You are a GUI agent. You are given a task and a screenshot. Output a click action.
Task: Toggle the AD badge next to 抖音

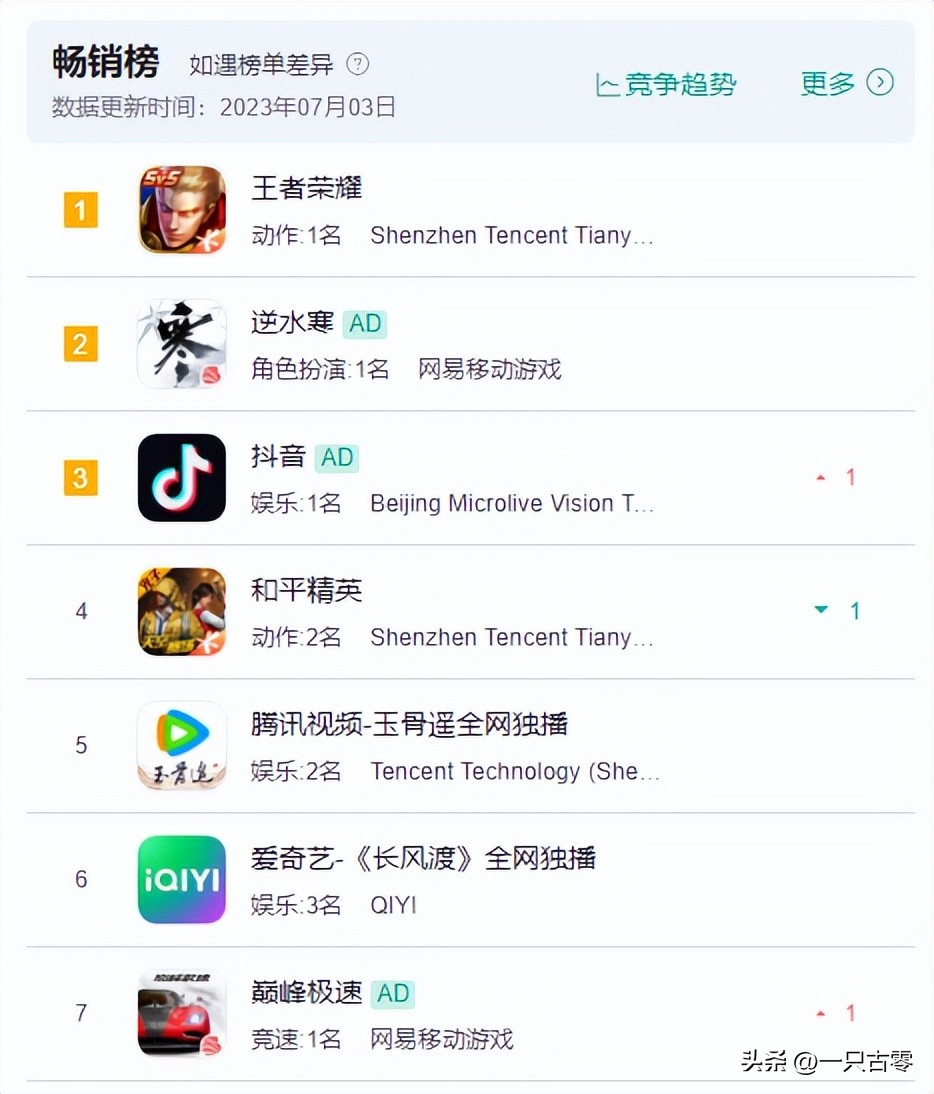pyautogui.click(x=337, y=457)
